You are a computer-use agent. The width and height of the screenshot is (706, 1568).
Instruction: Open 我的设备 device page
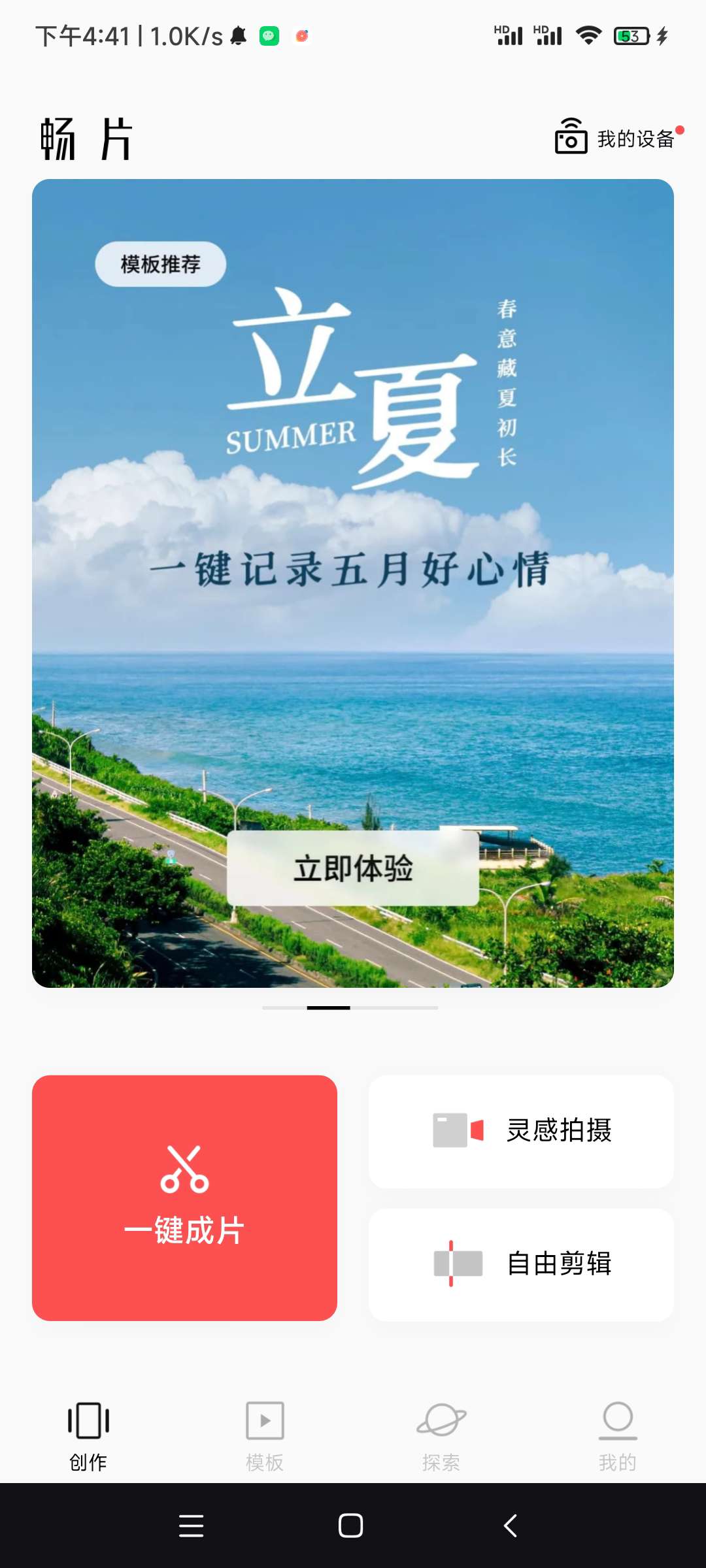click(x=616, y=139)
